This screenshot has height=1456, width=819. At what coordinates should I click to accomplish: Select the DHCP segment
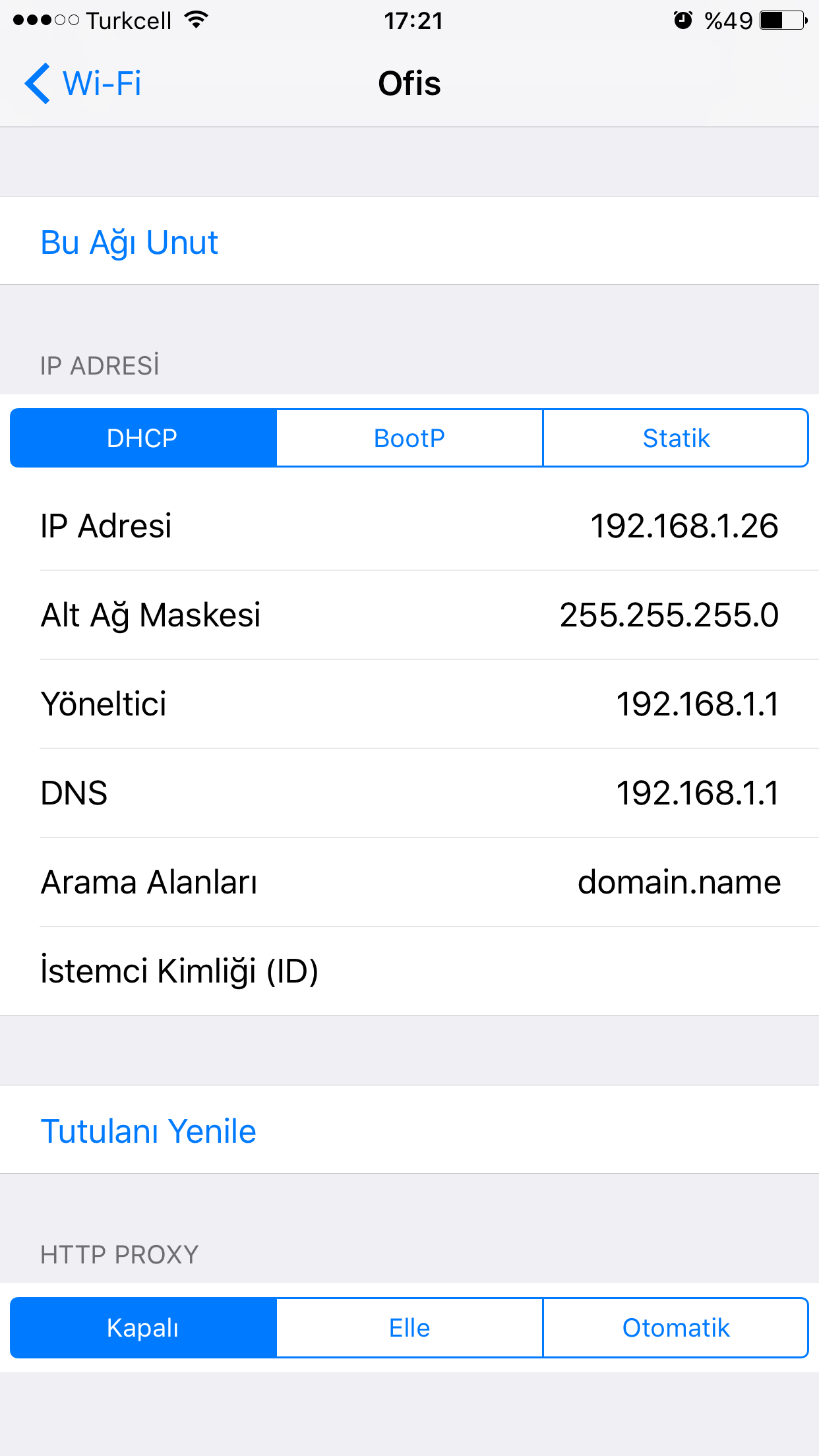click(x=143, y=438)
